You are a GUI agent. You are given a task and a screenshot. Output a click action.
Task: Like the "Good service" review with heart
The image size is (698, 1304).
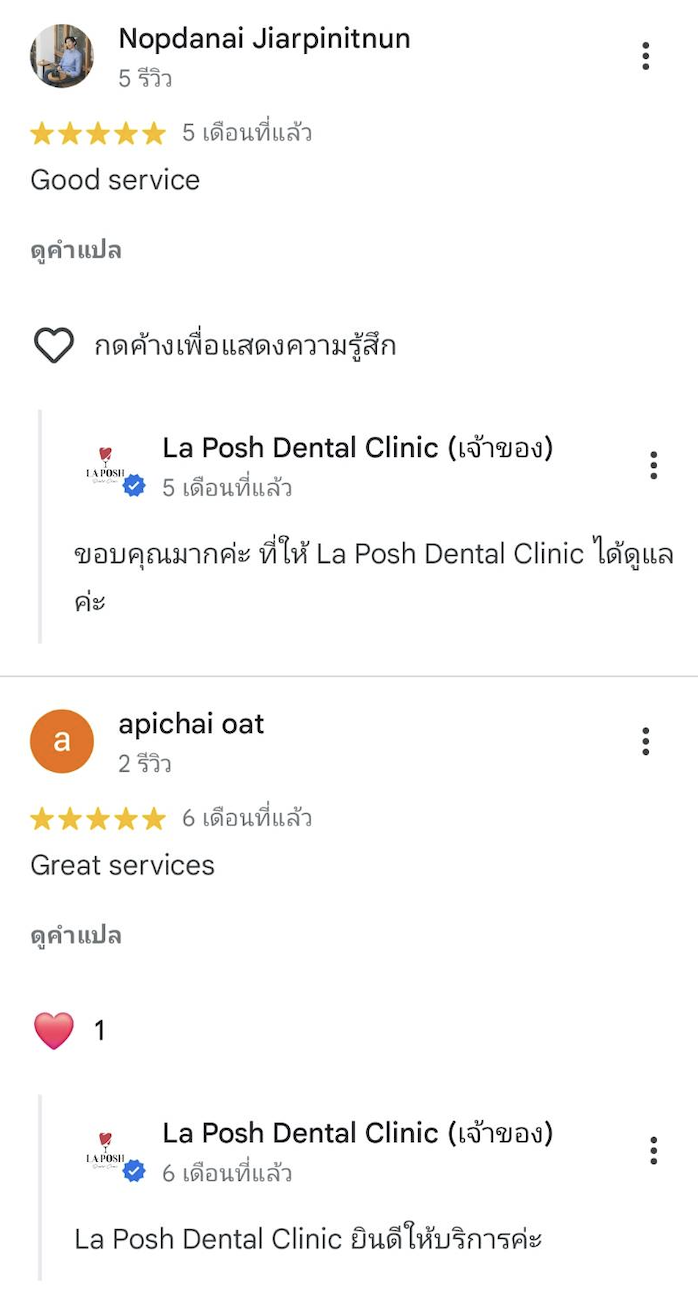(x=54, y=346)
